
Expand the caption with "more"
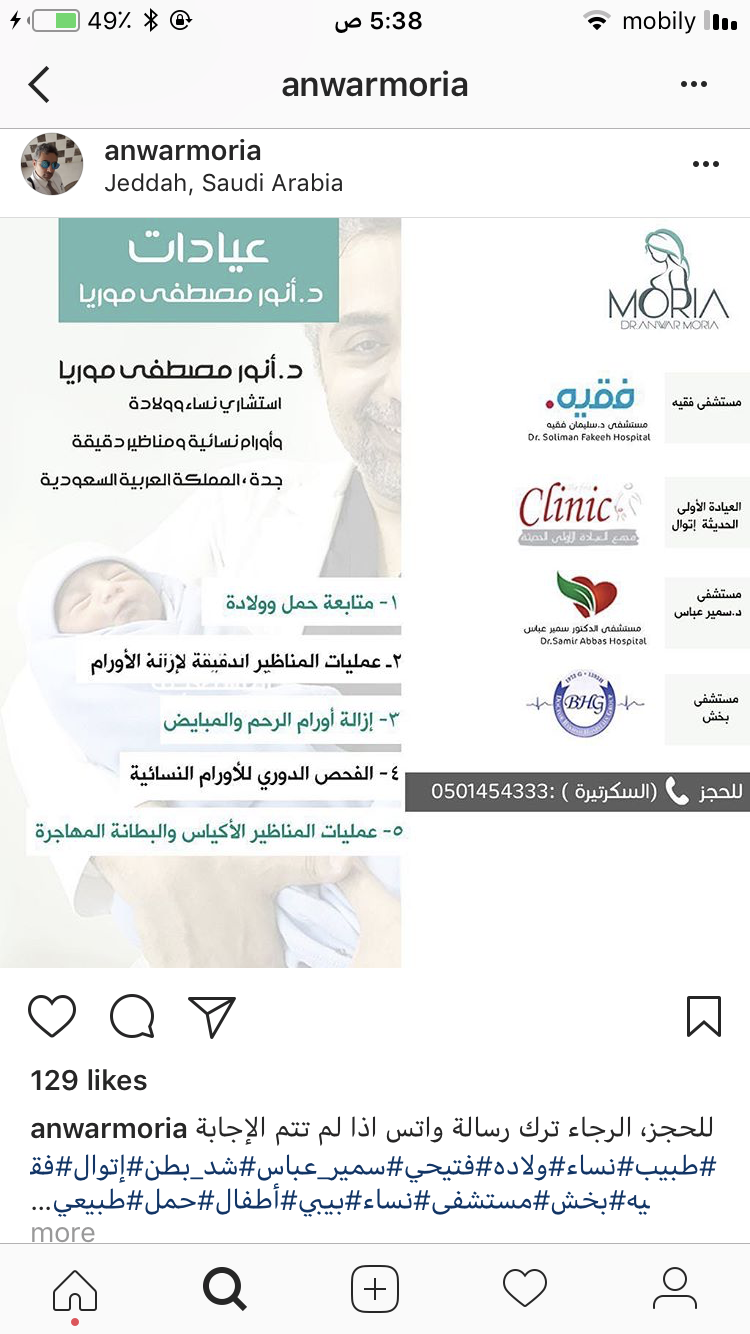[x=62, y=1232]
